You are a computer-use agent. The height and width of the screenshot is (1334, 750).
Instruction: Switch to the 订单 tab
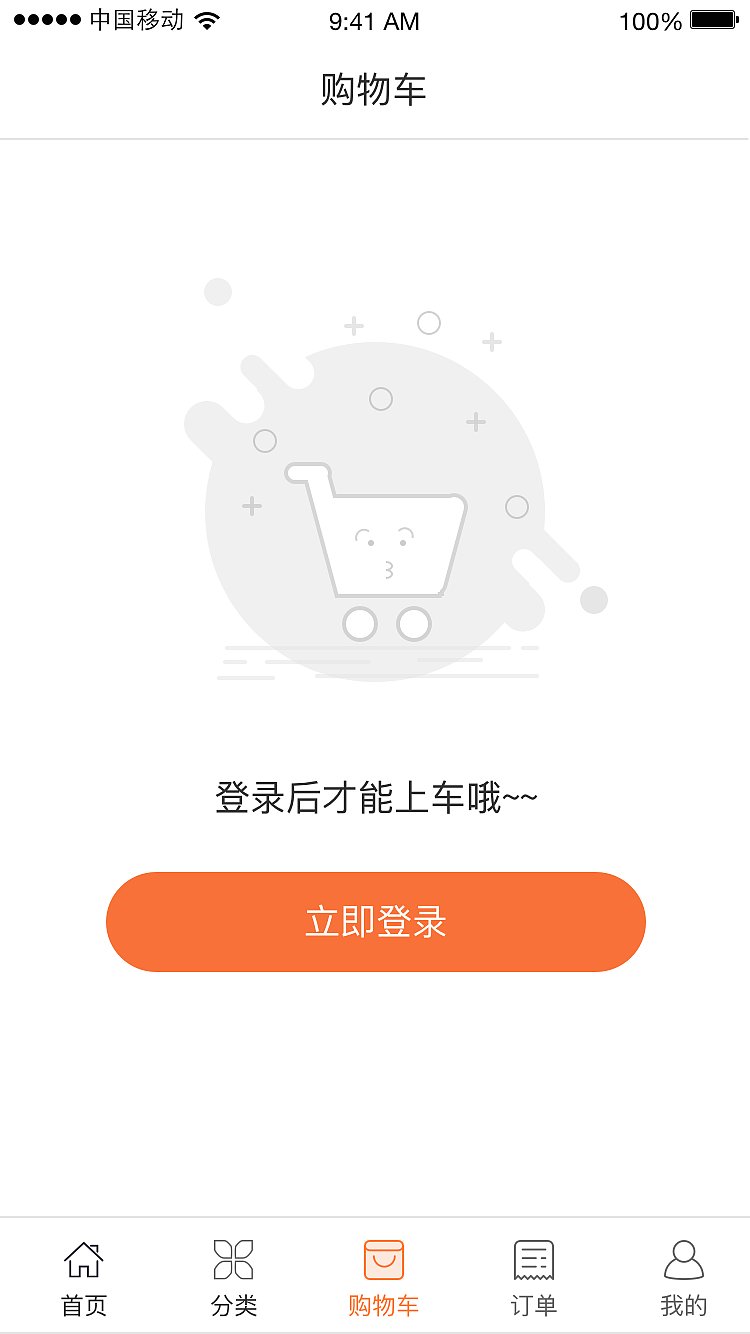tap(532, 1278)
